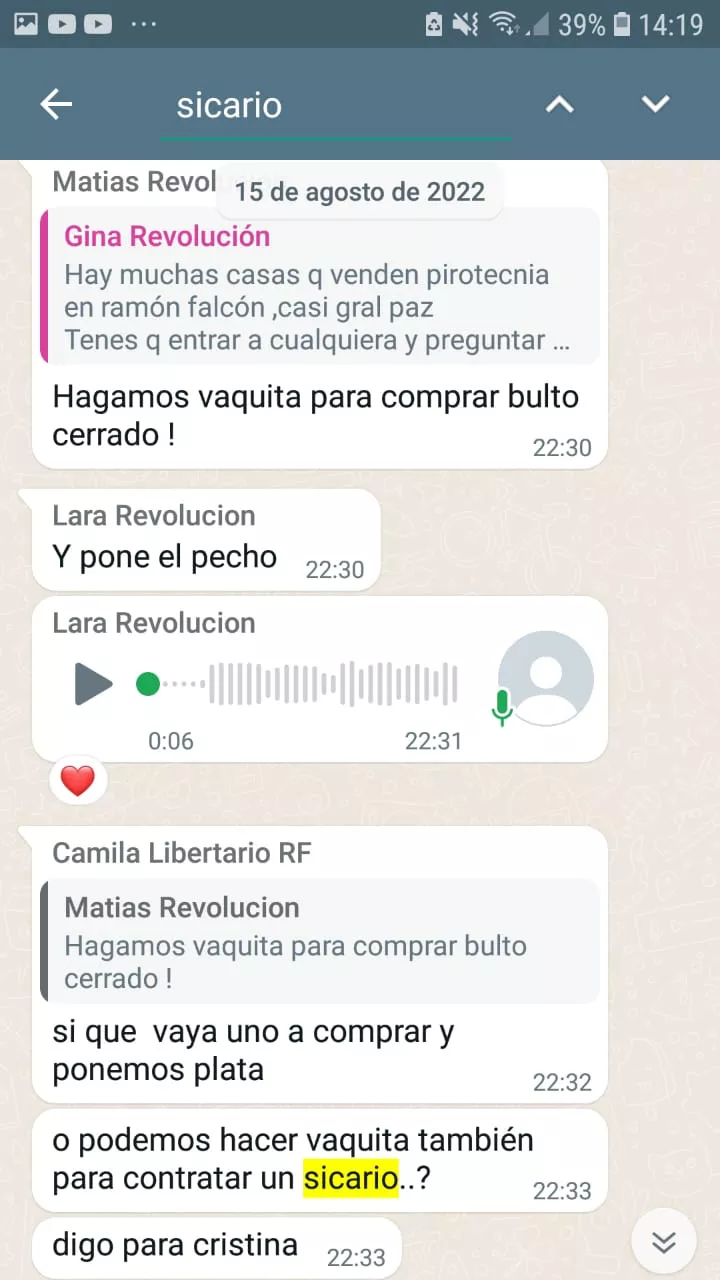This screenshot has height=1280, width=720.
Task: Play Lara Revolucion's voice message
Action: coord(94,684)
